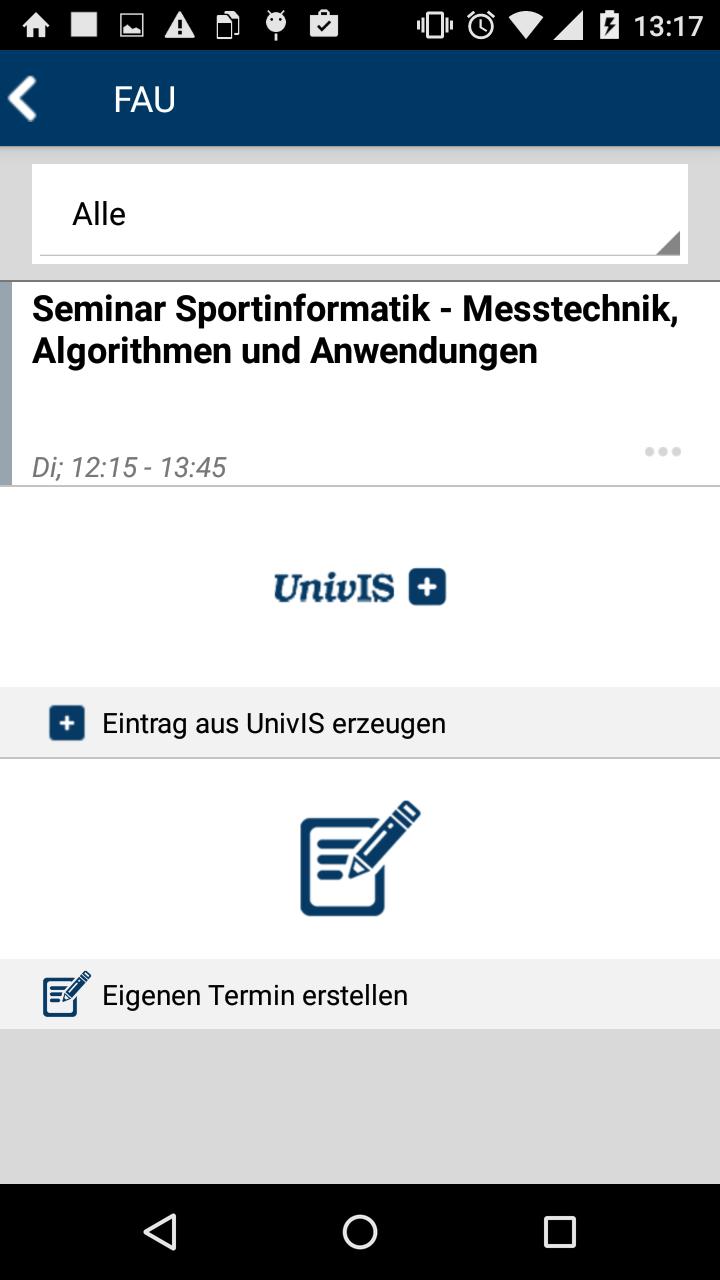The height and width of the screenshot is (1280, 720).
Task: Tap the UnivIS plus logo icon
Action: click(358, 587)
